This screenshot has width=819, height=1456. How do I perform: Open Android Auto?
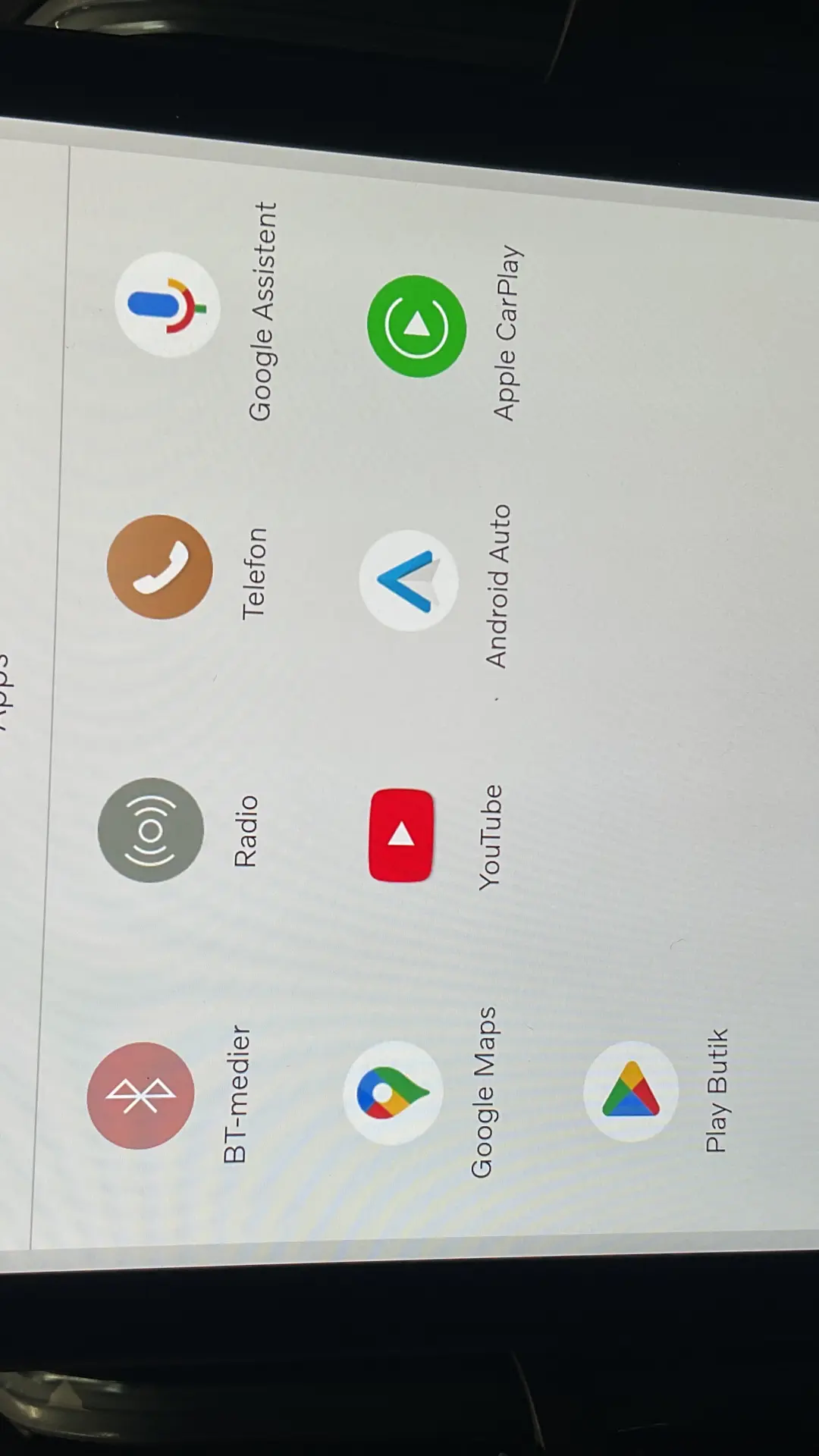(x=409, y=581)
